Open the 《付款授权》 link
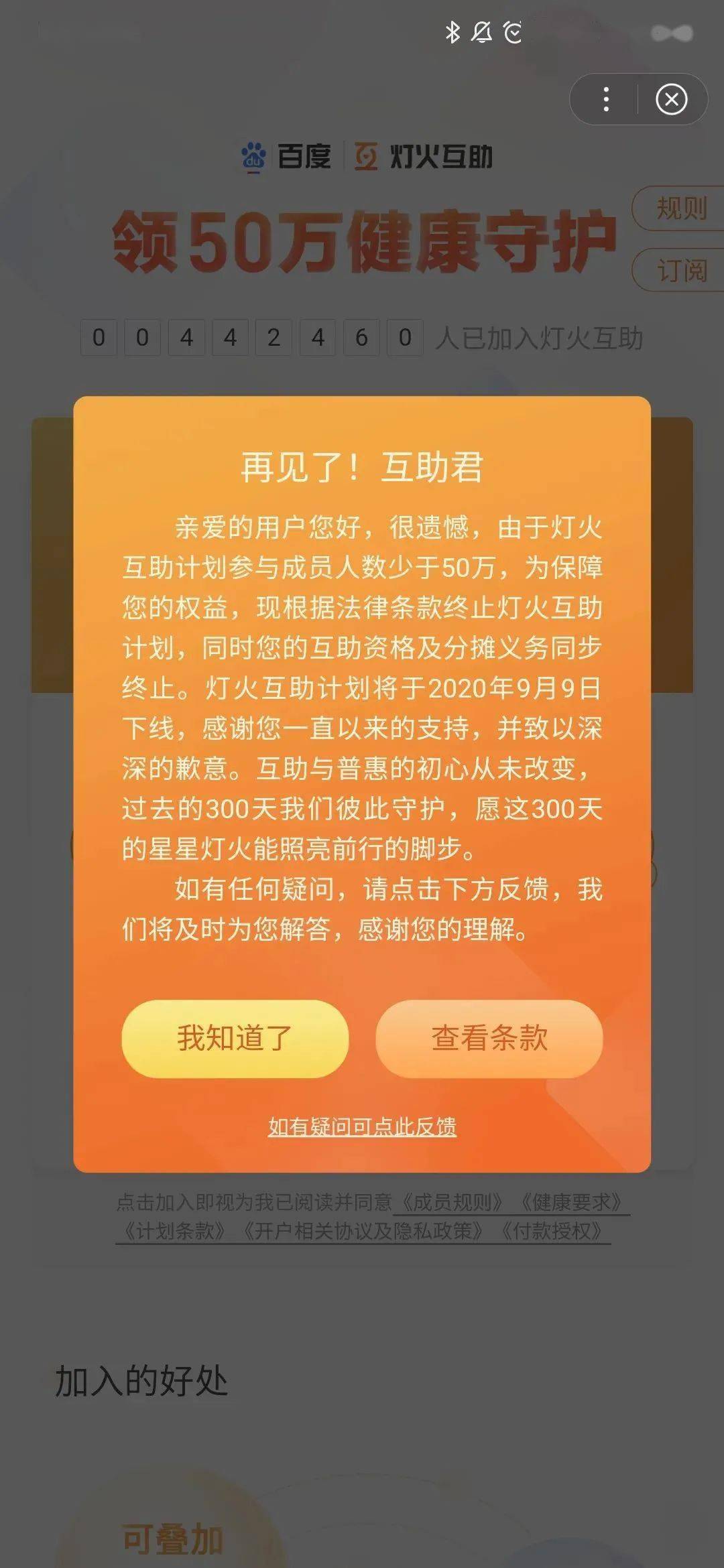This screenshot has height=1568, width=724. (x=552, y=1232)
